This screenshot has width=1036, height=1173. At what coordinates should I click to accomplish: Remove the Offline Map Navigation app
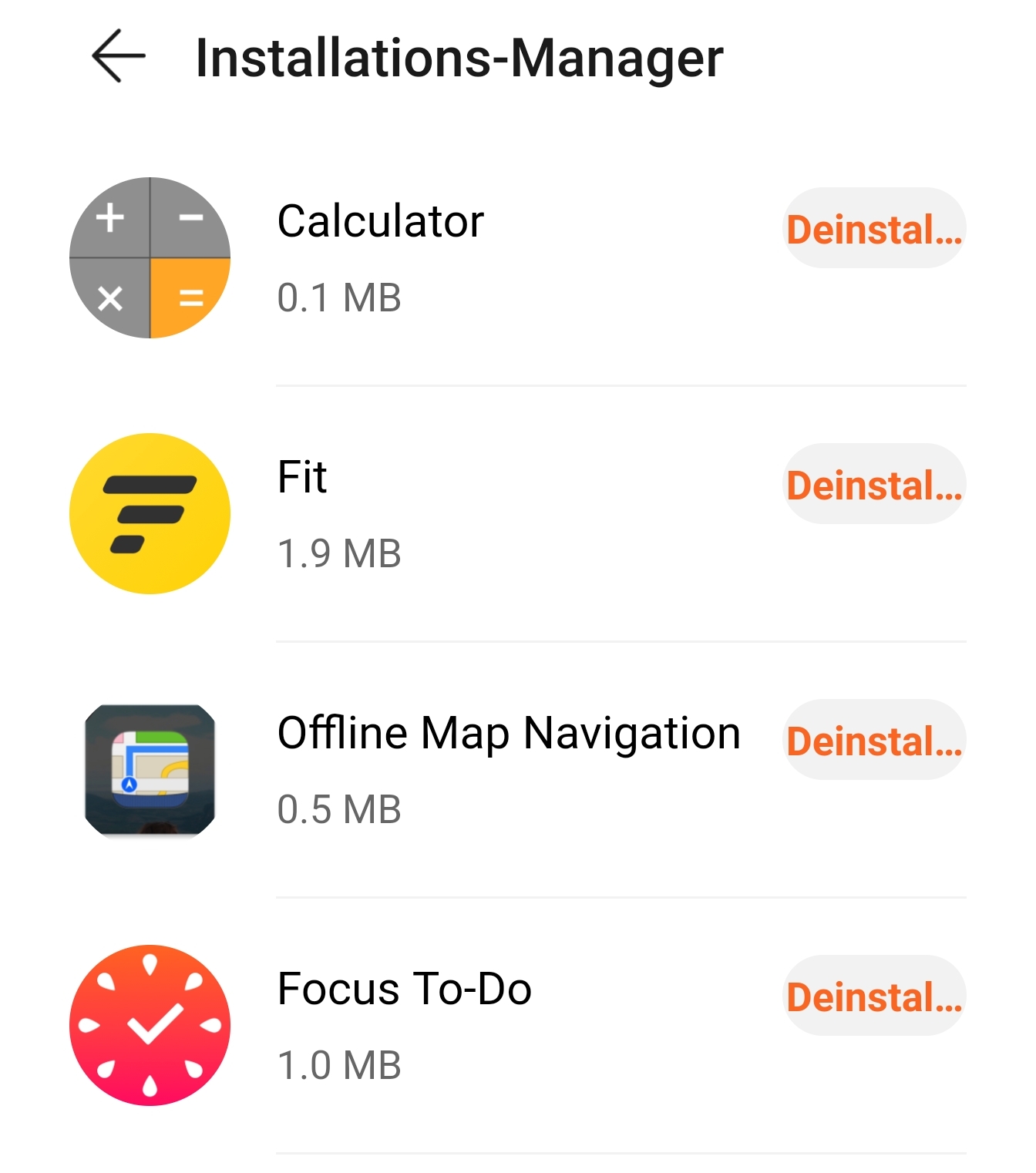(x=874, y=741)
